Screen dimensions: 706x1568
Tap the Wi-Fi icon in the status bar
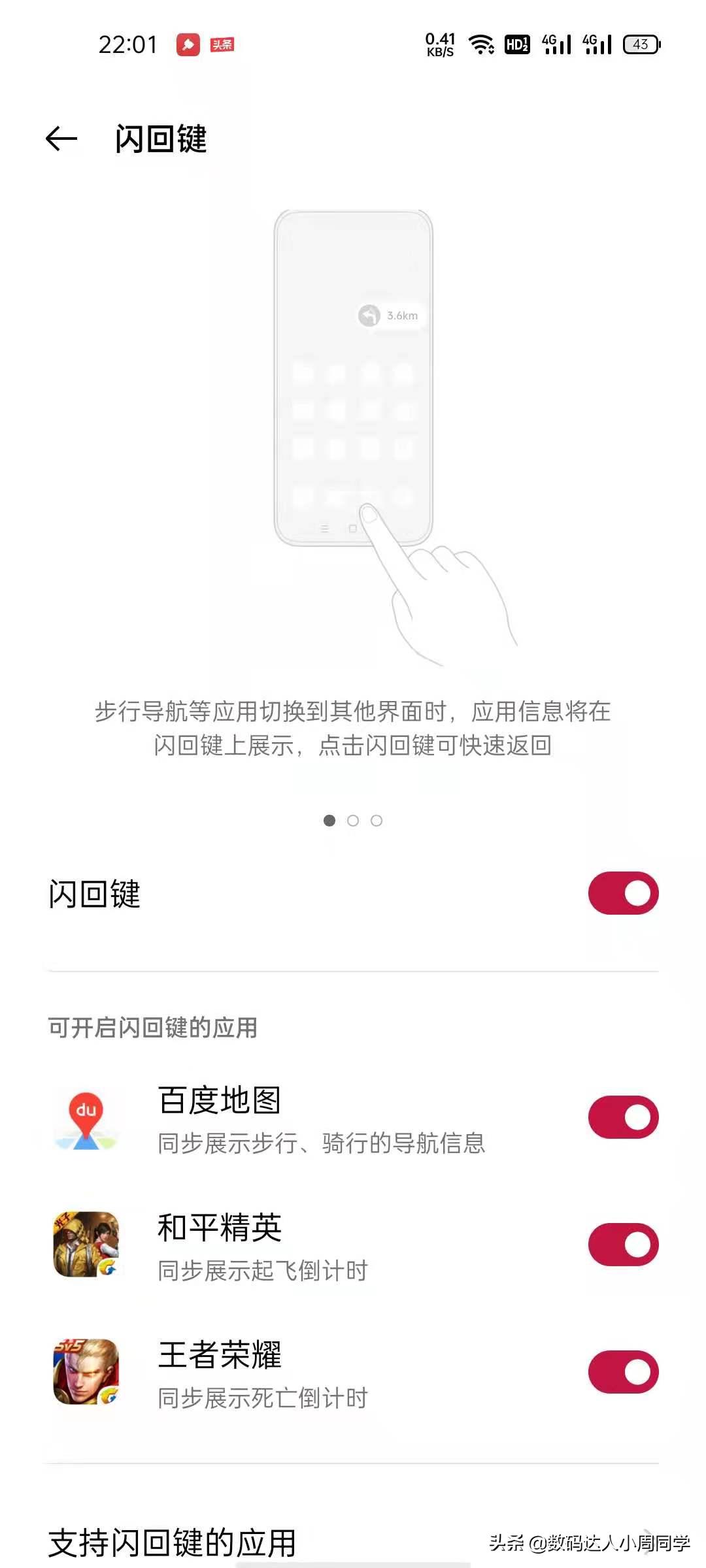(480, 44)
